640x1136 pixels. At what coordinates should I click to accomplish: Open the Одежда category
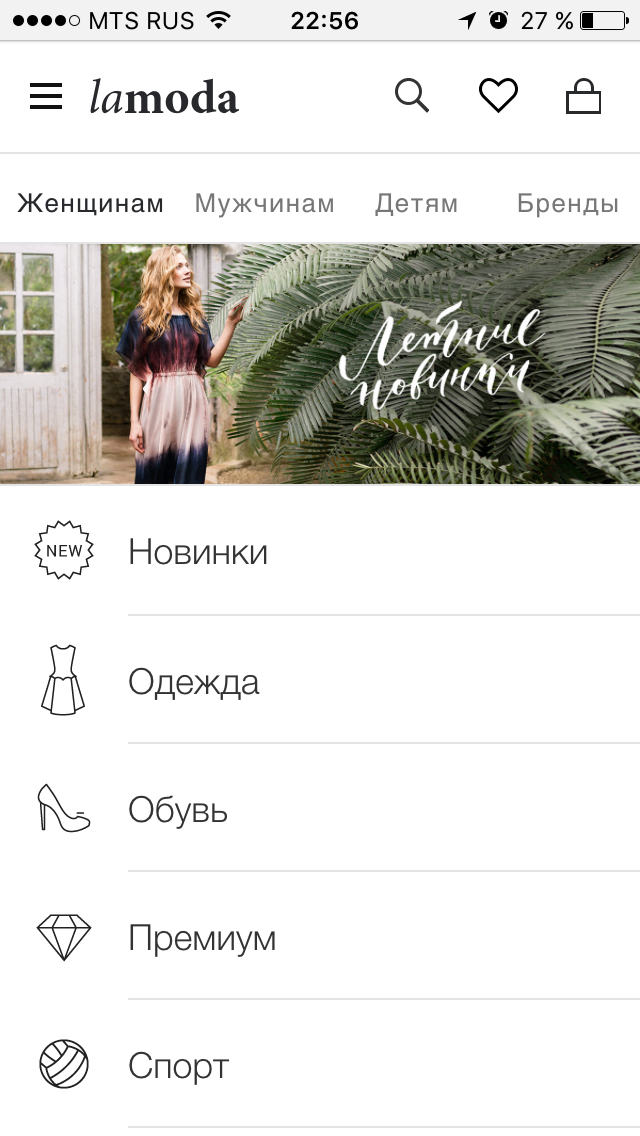[x=320, y=680]
